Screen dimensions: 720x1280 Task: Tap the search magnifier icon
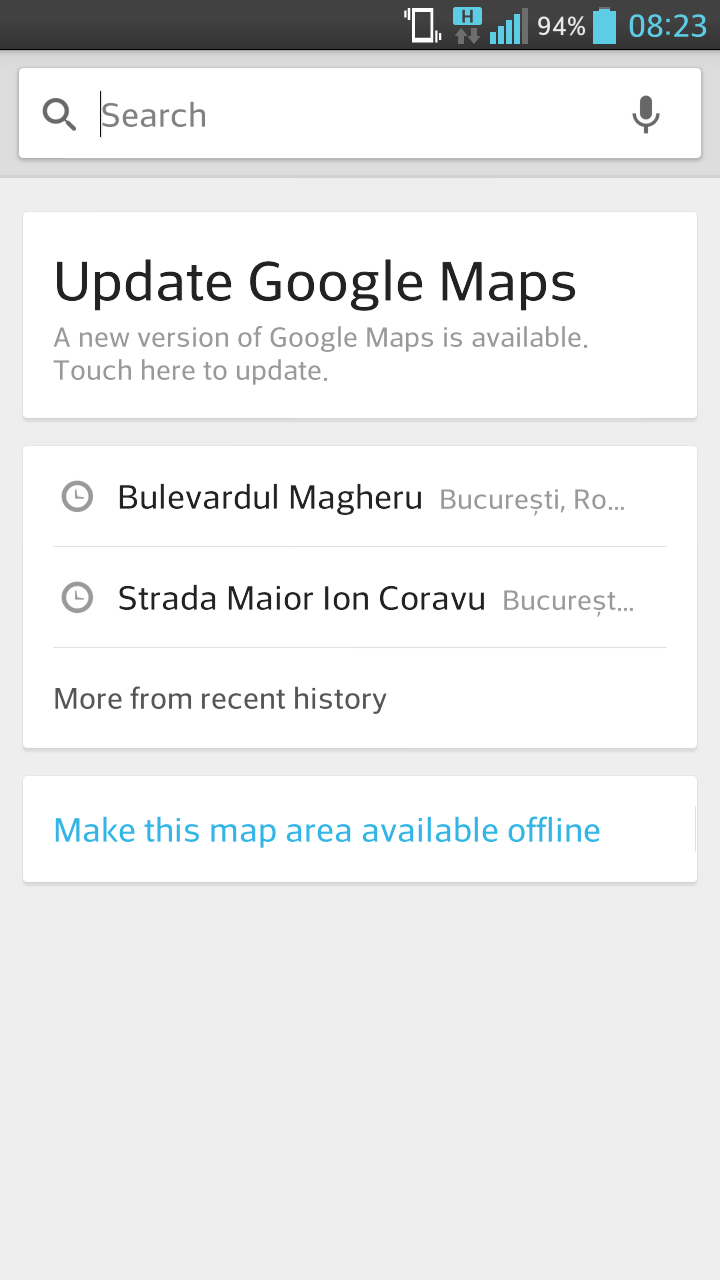click(x=60, y=115)
